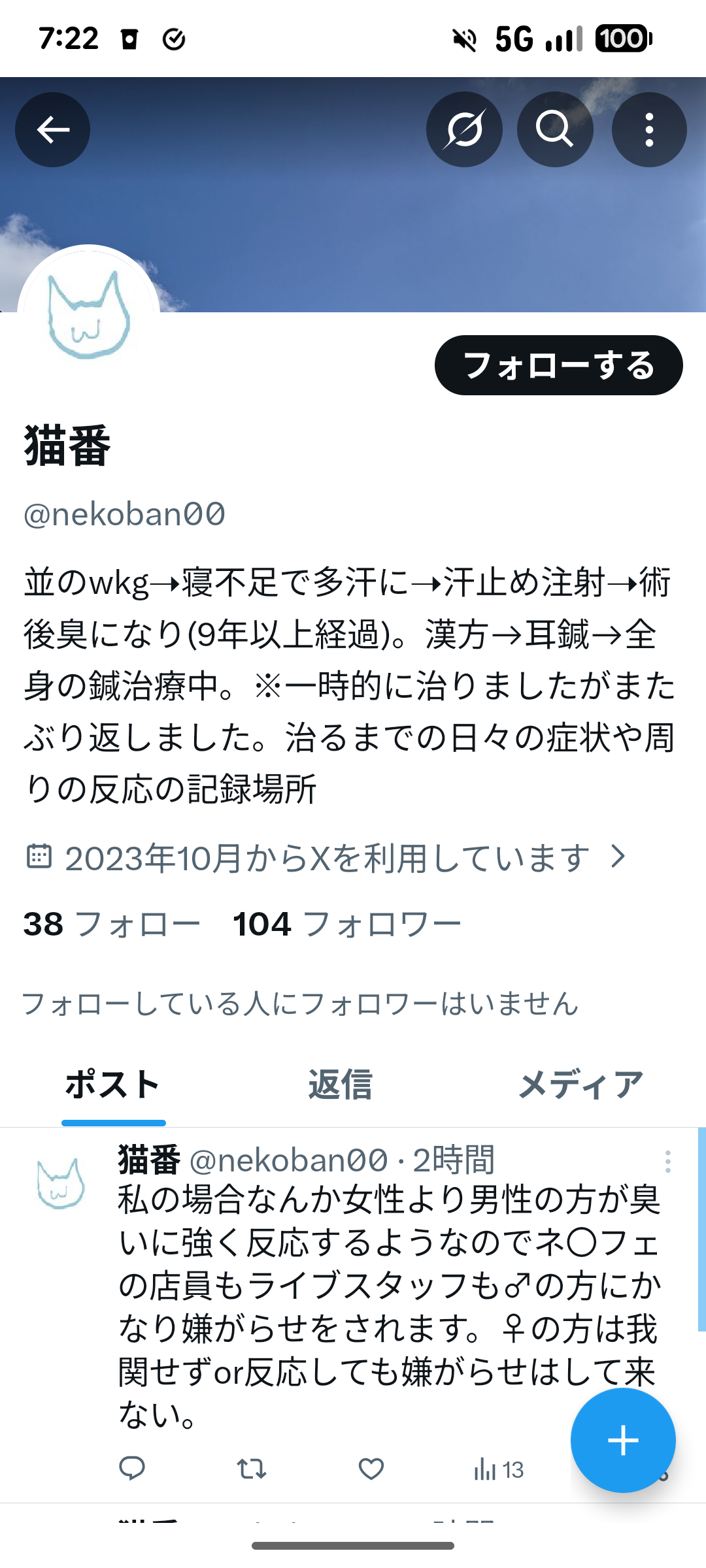Select the ポスト tab
The width and height of the screenshot is (706, 1568).
point(113,1085)
